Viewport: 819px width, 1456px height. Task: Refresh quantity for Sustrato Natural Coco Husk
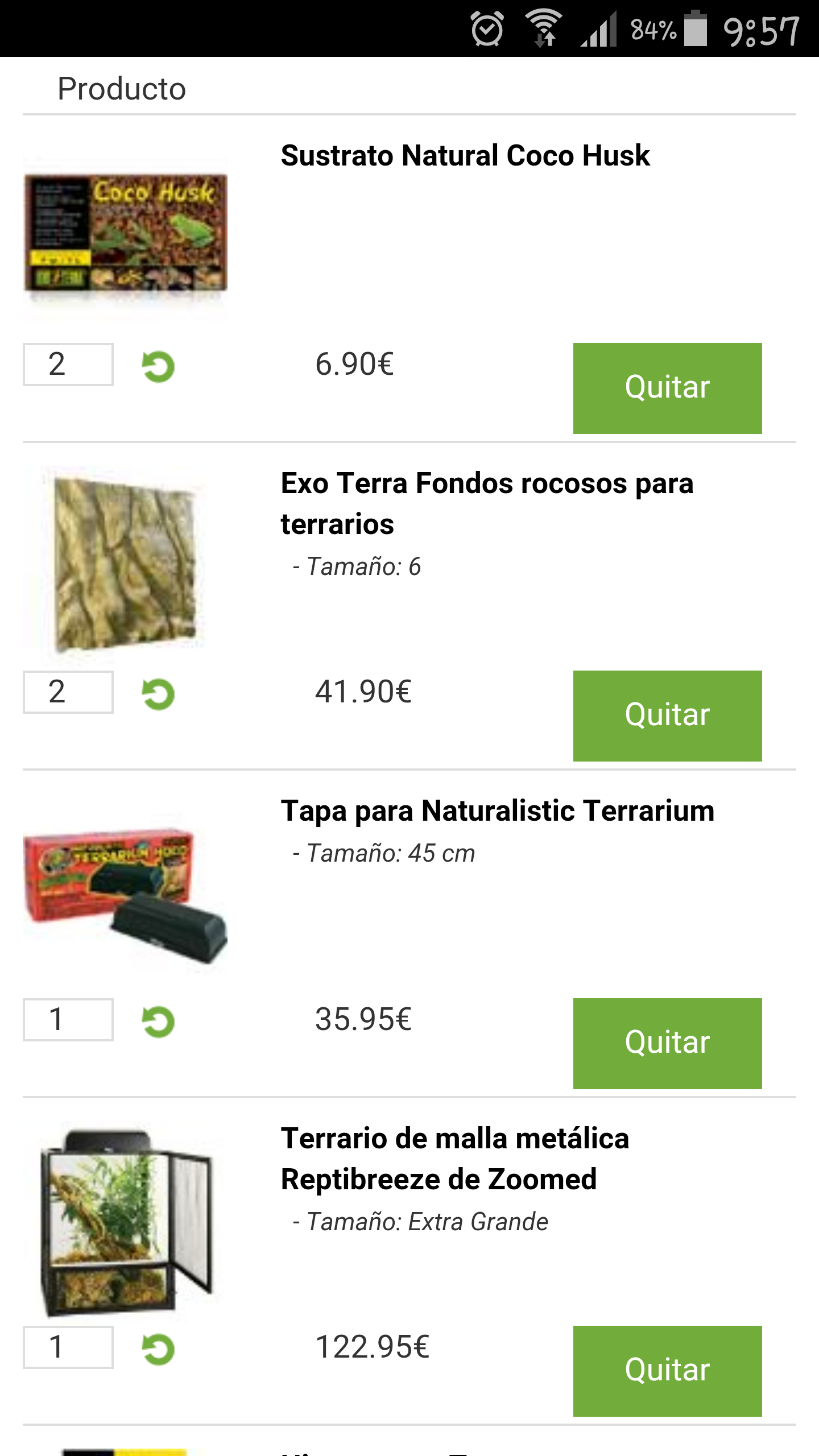[x=158, y=367]
